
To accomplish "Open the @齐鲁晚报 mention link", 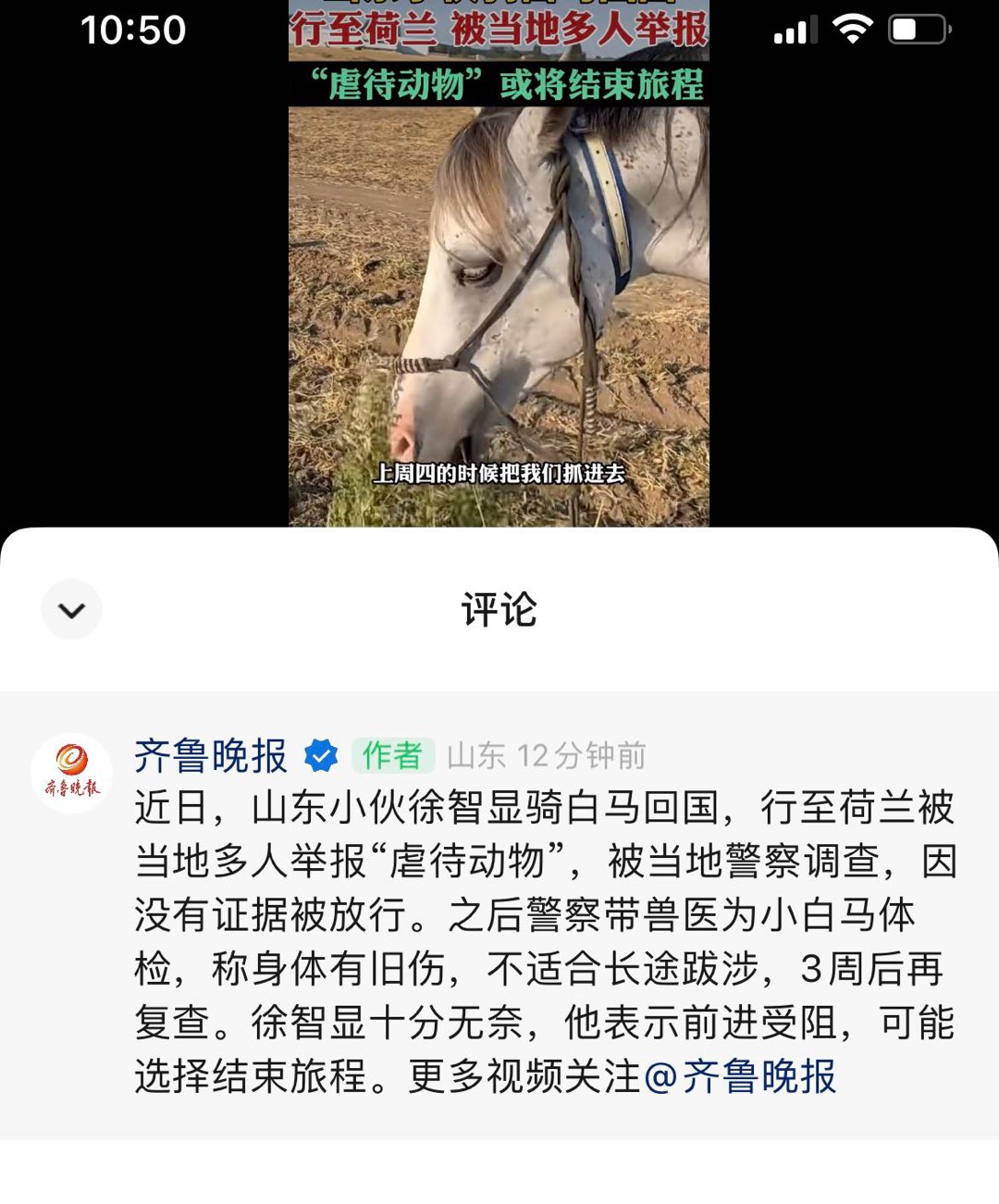I will [740, 1076].
